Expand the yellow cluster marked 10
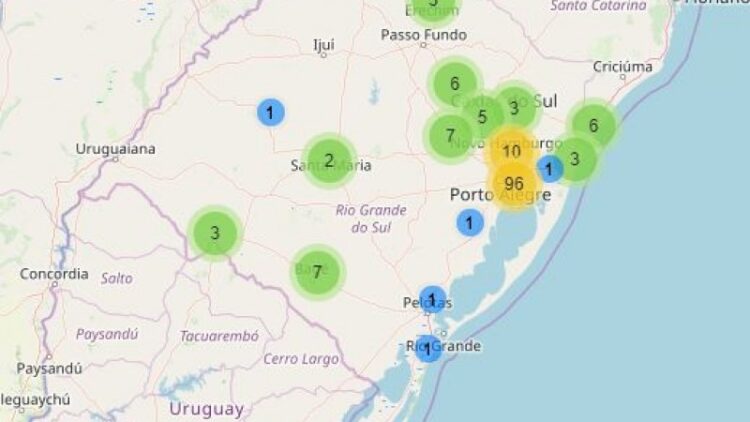750x422 pixels. [511, 152]
